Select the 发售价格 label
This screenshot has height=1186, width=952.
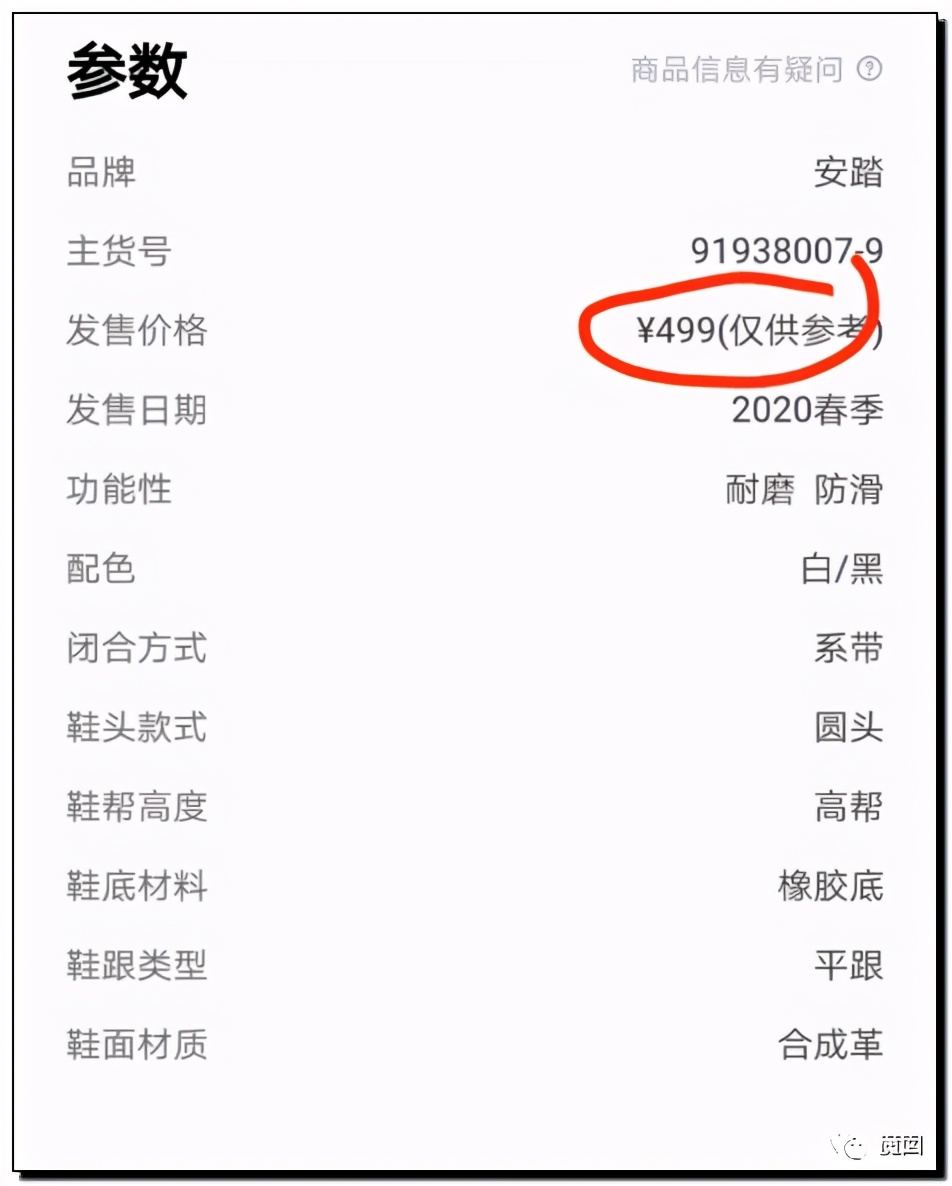[x=136, y=332]
